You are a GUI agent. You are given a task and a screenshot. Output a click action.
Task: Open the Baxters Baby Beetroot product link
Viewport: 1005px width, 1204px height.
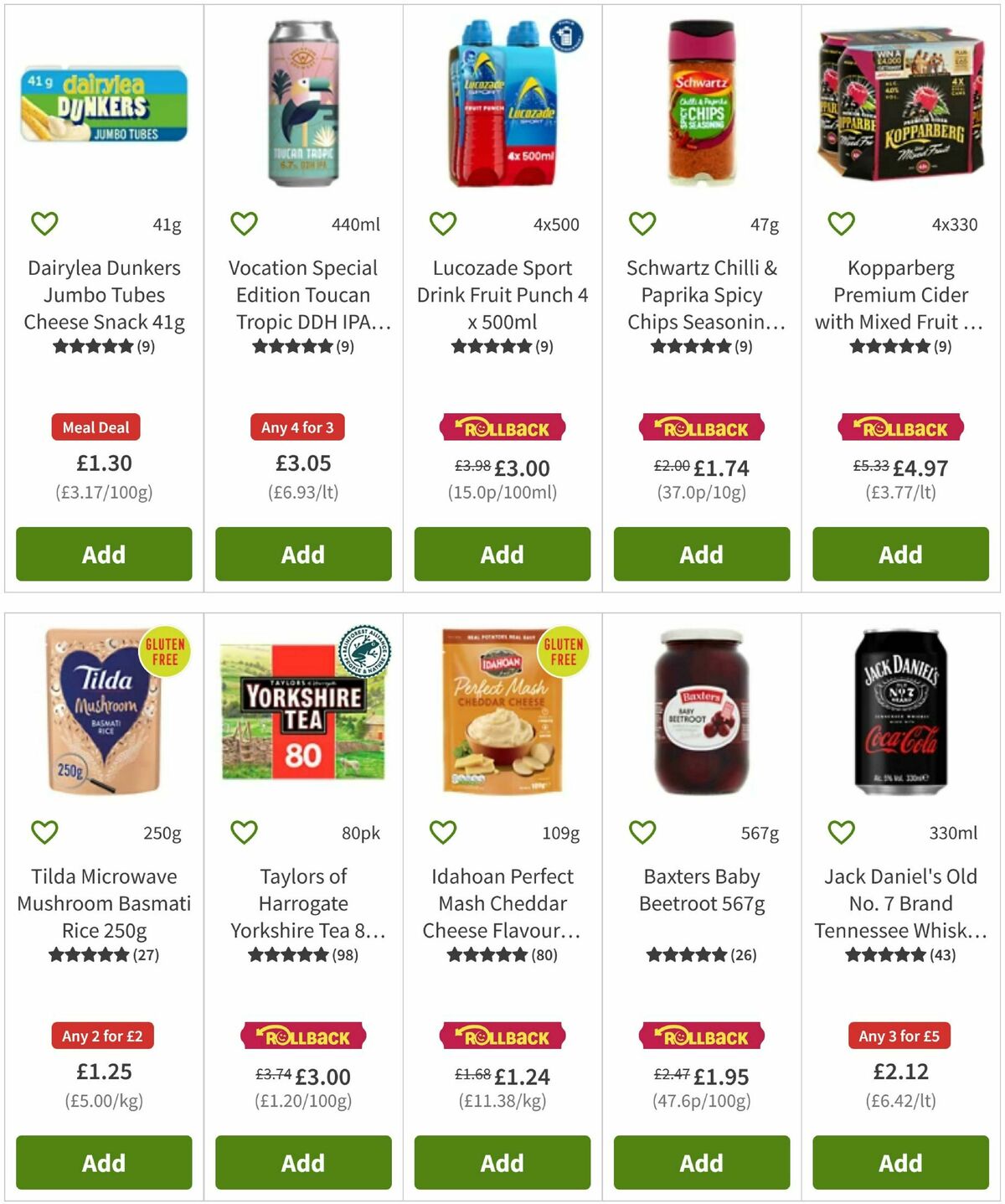(703, 890)
